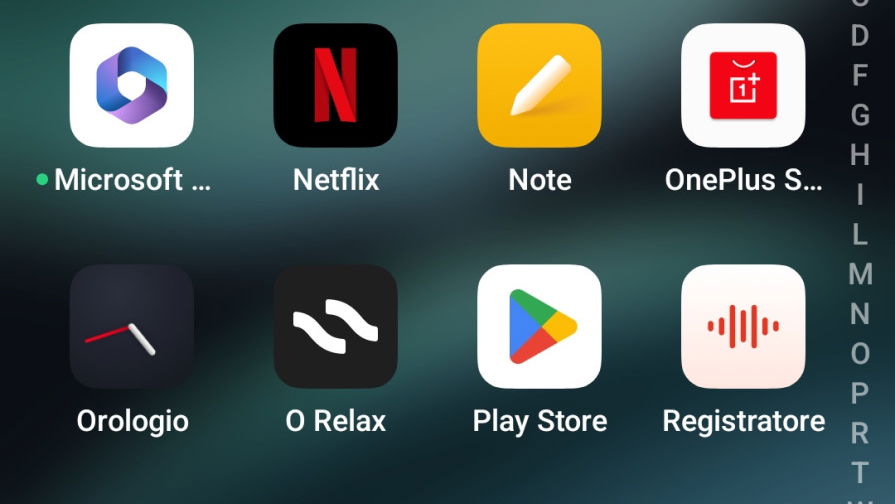This screenshot has width=895, height=504.
Task: Launch the Registratore recorder app
Action: click(743, 326)
